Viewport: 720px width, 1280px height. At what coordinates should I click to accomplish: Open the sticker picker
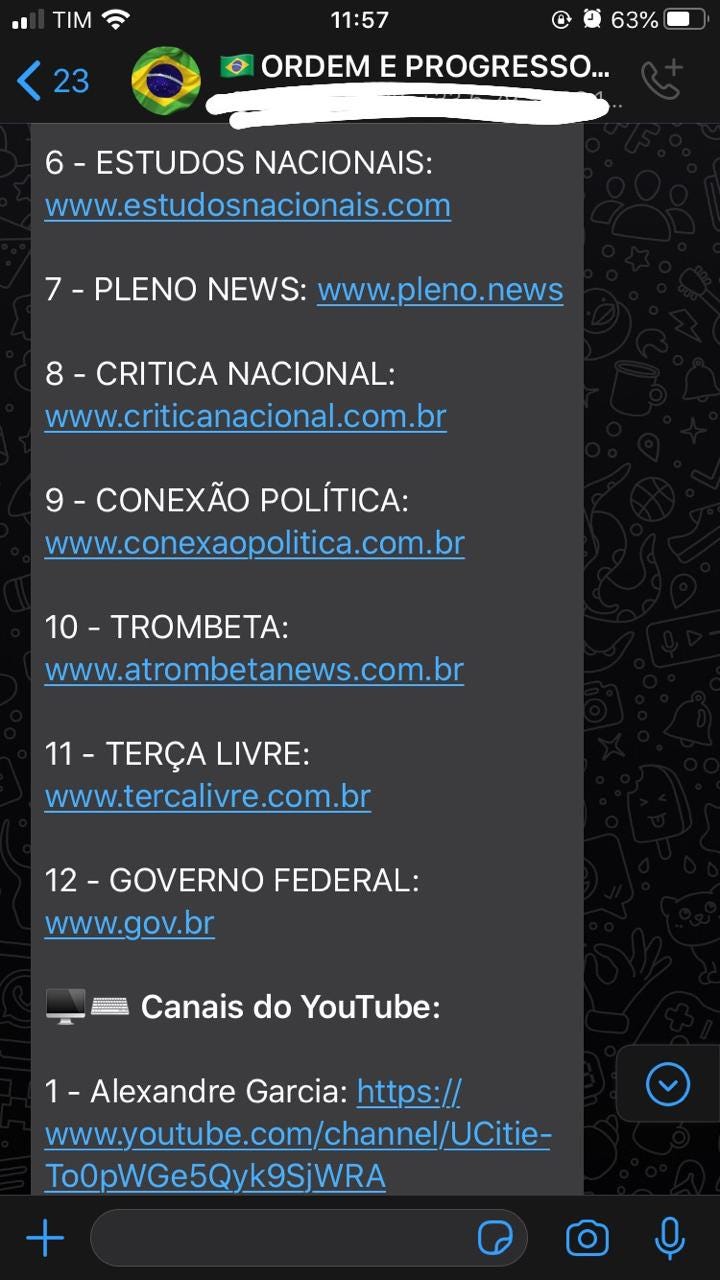click(496, 1239)
